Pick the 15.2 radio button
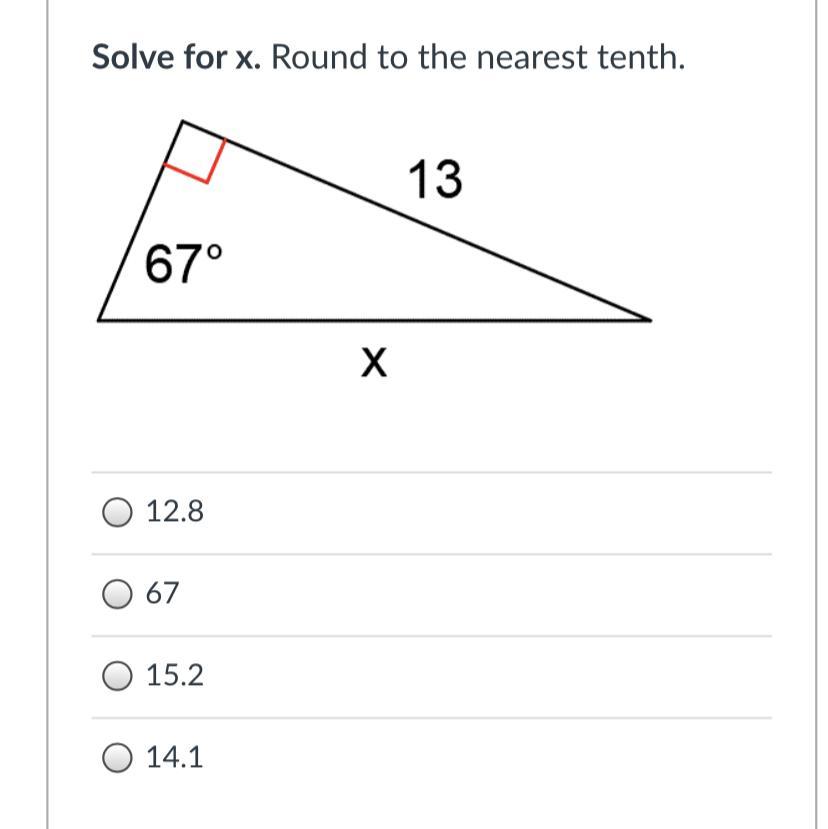Viewport: 828px width, 829px height. click(x=117, y=676)
